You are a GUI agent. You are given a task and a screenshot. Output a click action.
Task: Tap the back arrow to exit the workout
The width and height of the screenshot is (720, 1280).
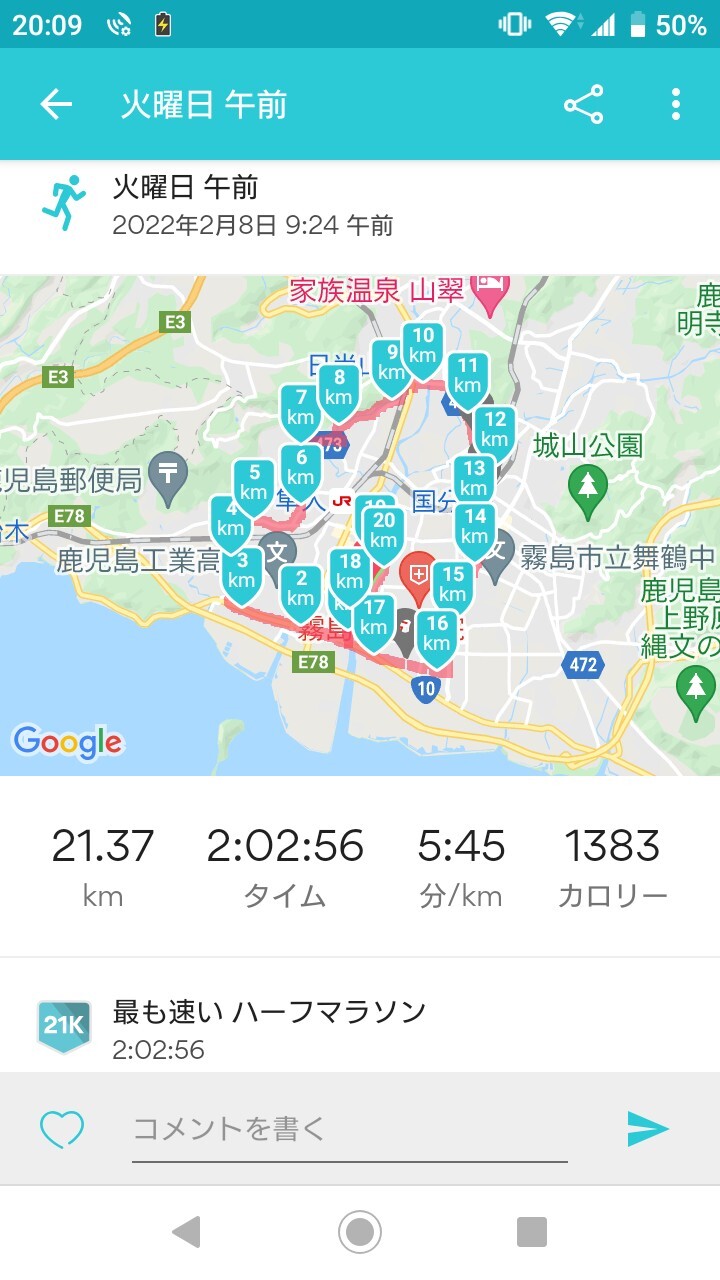click(56, 103)
